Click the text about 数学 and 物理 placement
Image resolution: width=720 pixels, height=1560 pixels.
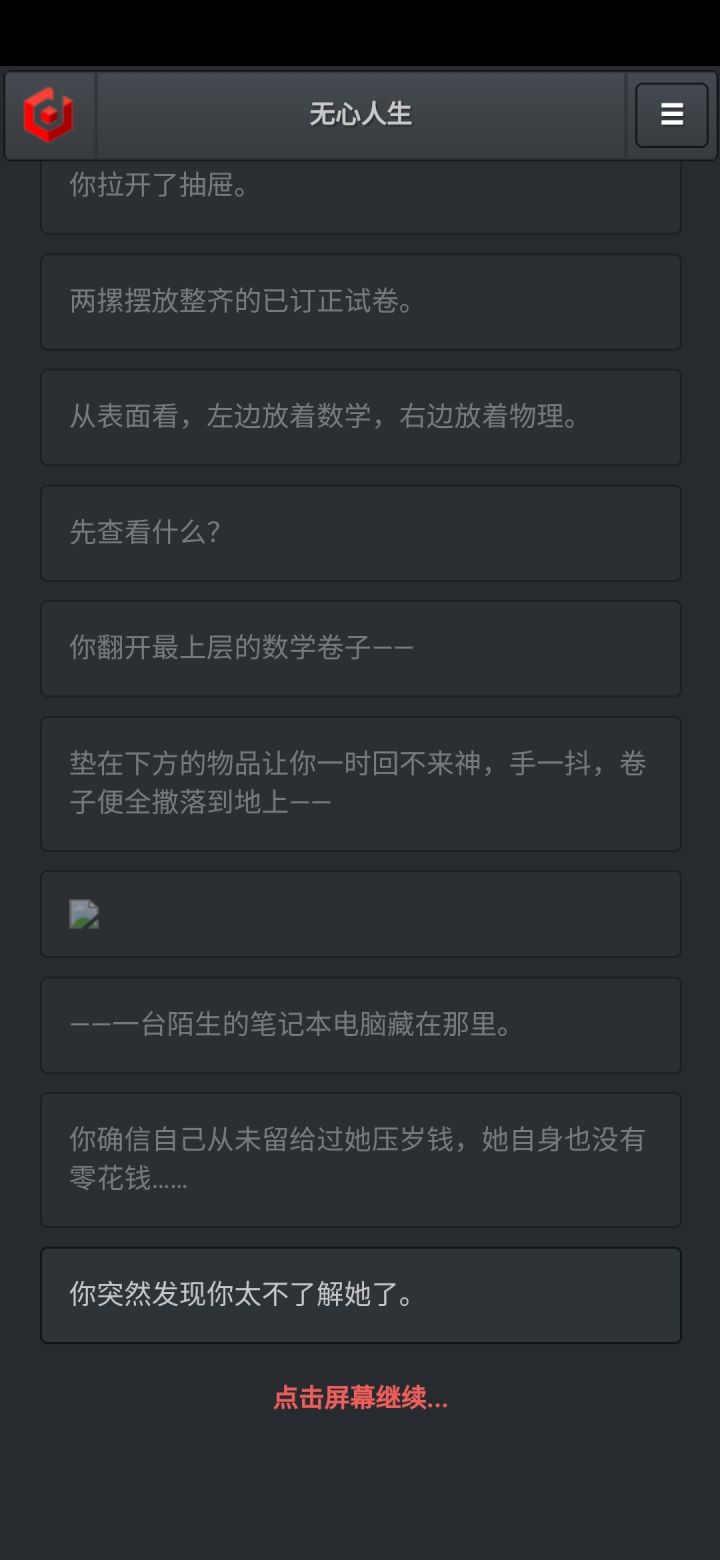360,417
